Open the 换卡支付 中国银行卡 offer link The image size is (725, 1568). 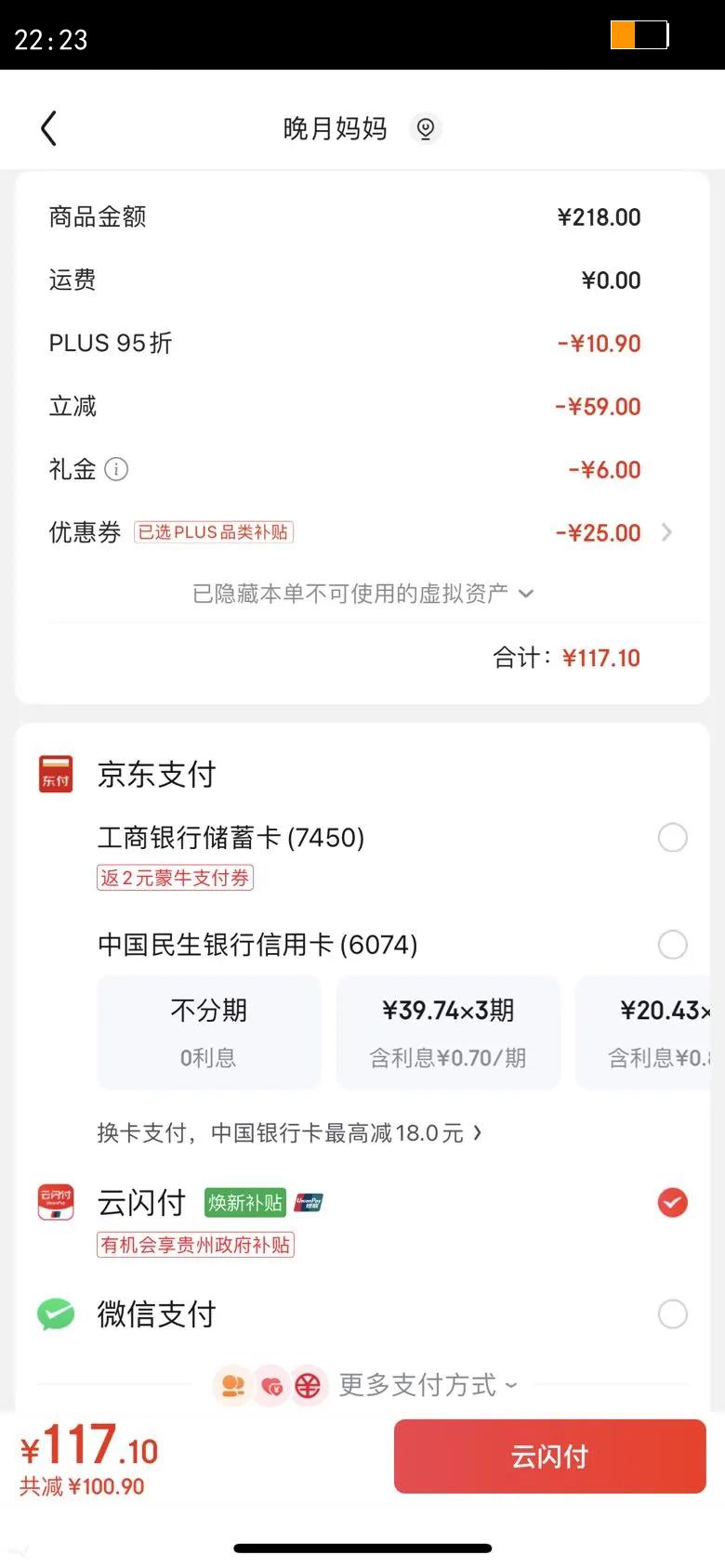click(290, 1132)
